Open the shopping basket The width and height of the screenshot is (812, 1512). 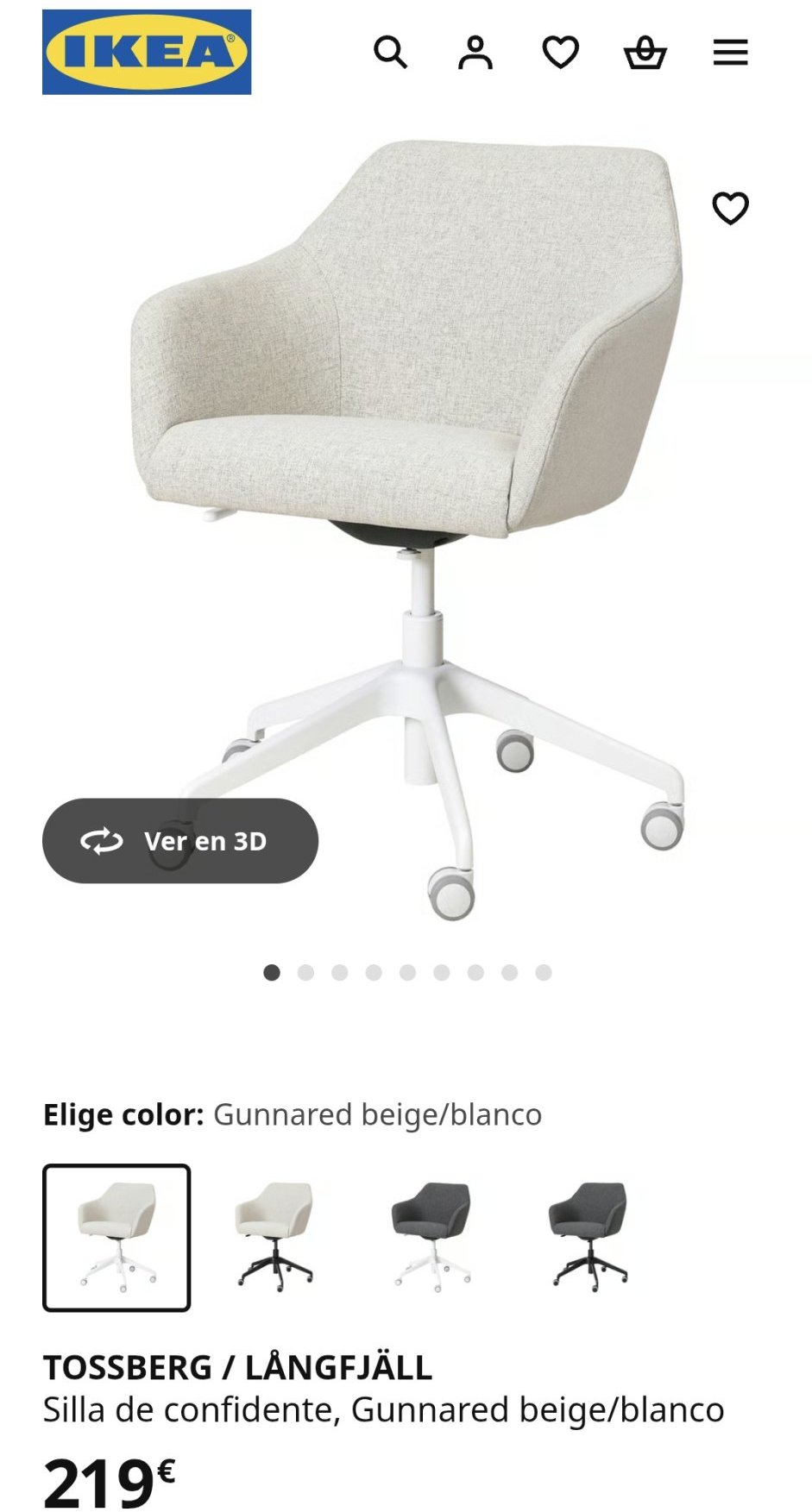tap(645, 53)
